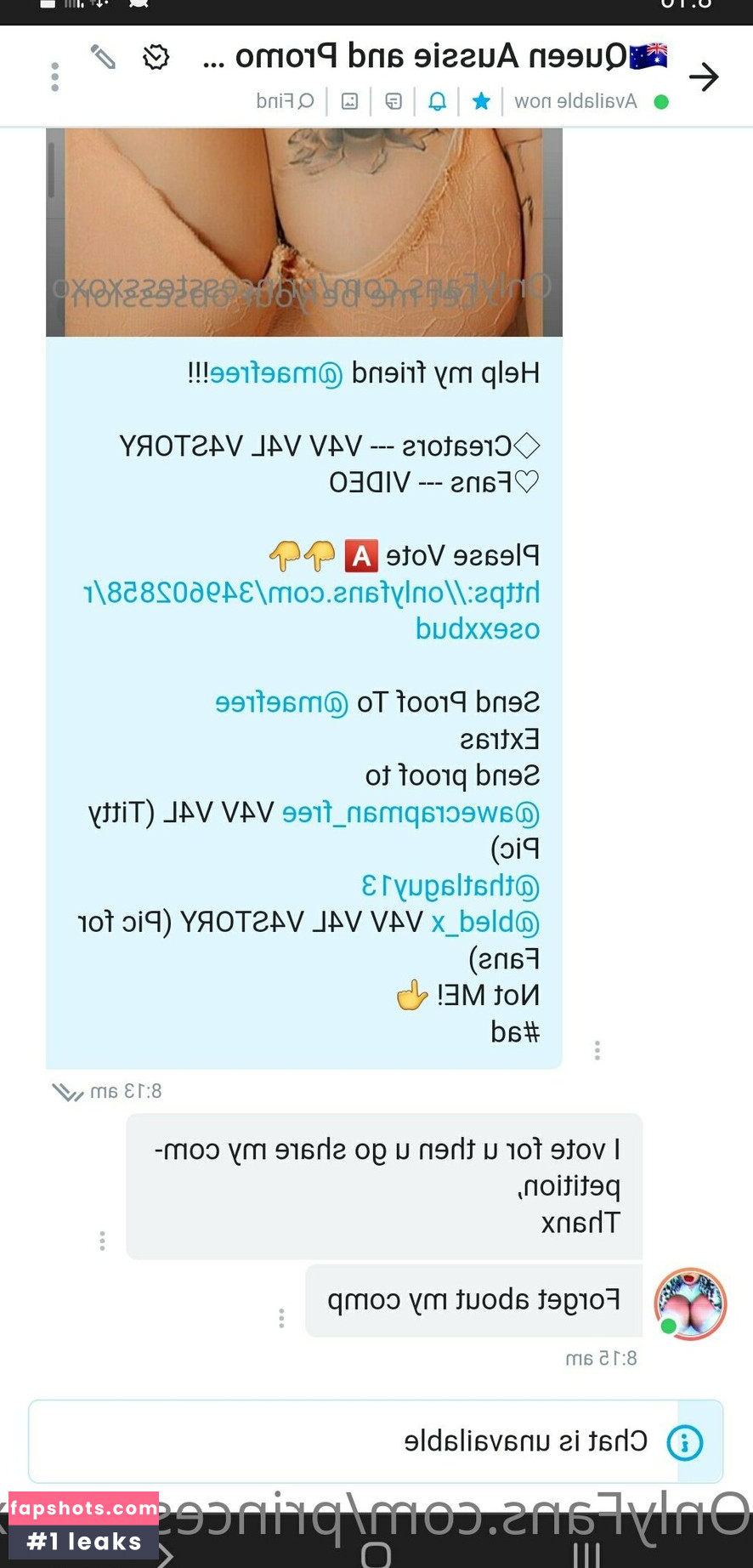Toggle the notifications bell for this chat
753x1568 pixels.
pyautogui.click(x=437, y=102)
